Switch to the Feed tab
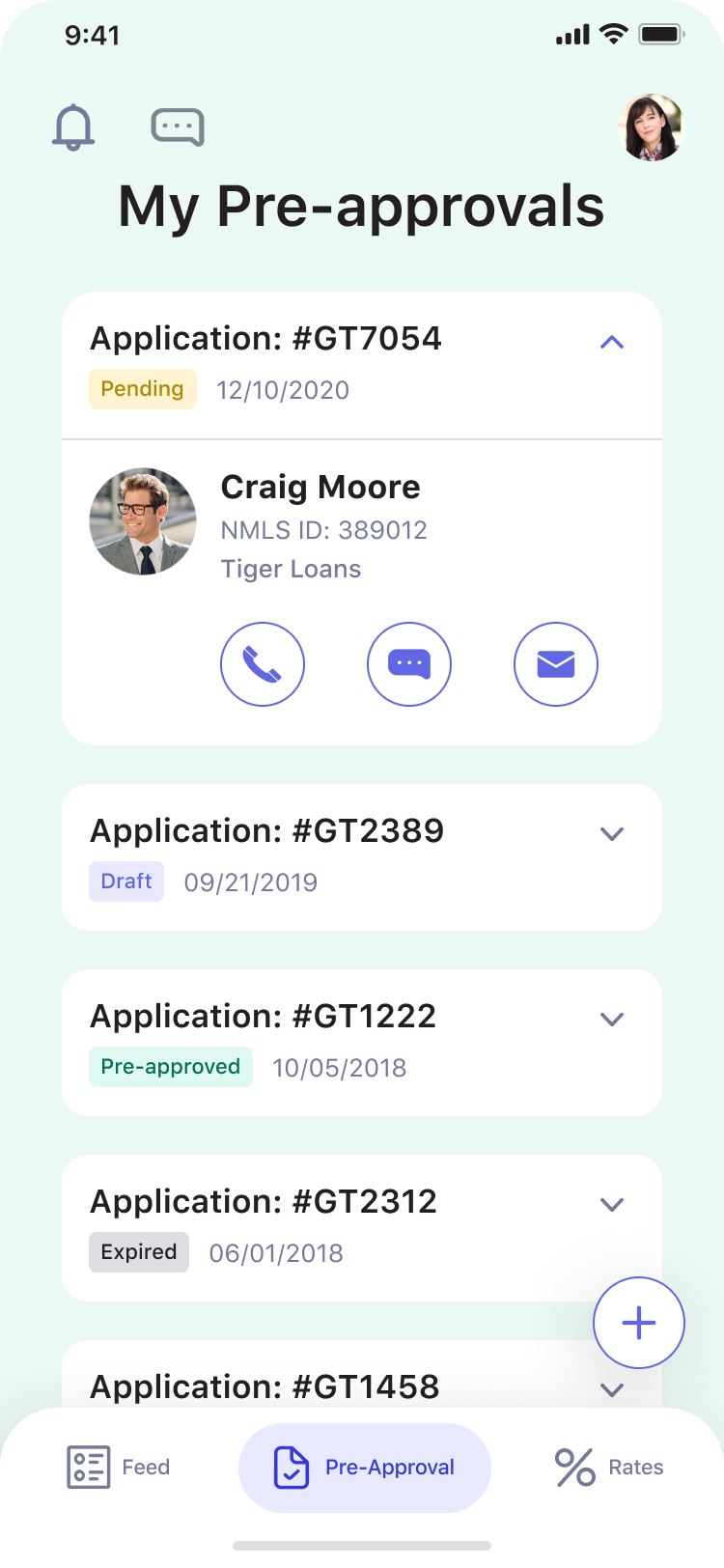724x1568 pixels. [x=118, y=1468]
